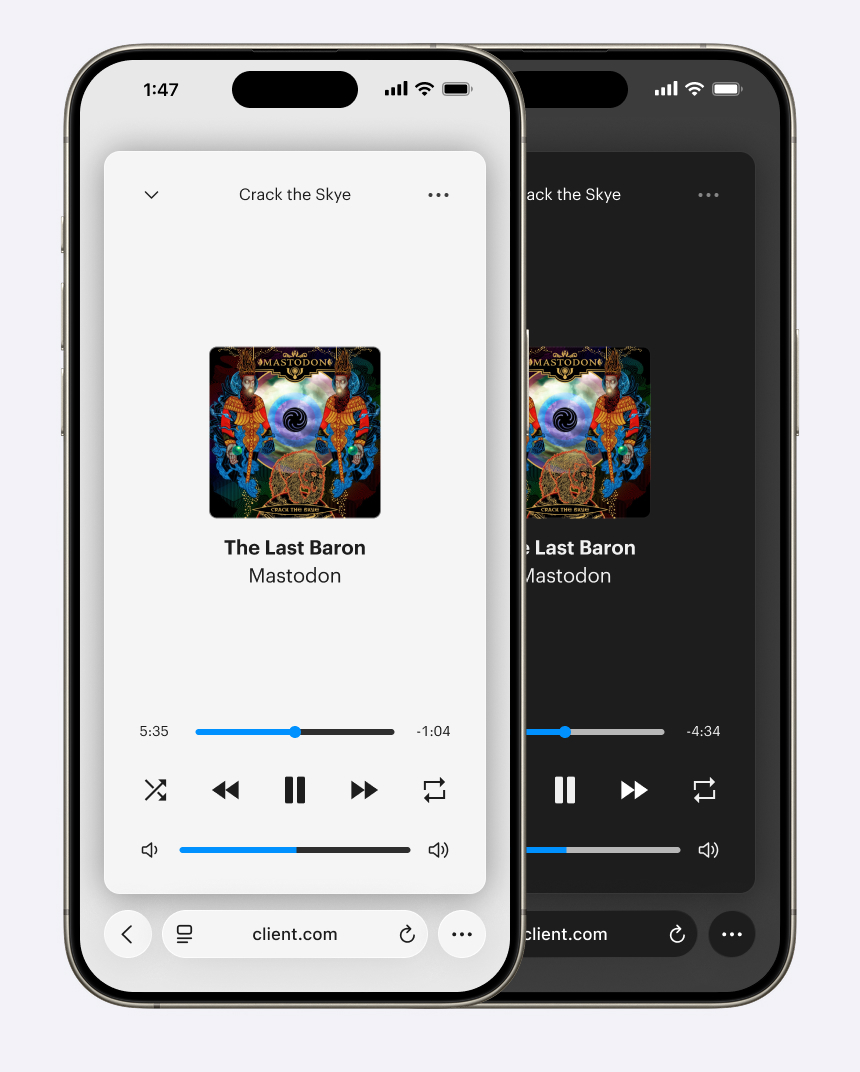Toggle repeat on the dark themed player
Screen dimensions: 860x1072
[x=704, y=790]
